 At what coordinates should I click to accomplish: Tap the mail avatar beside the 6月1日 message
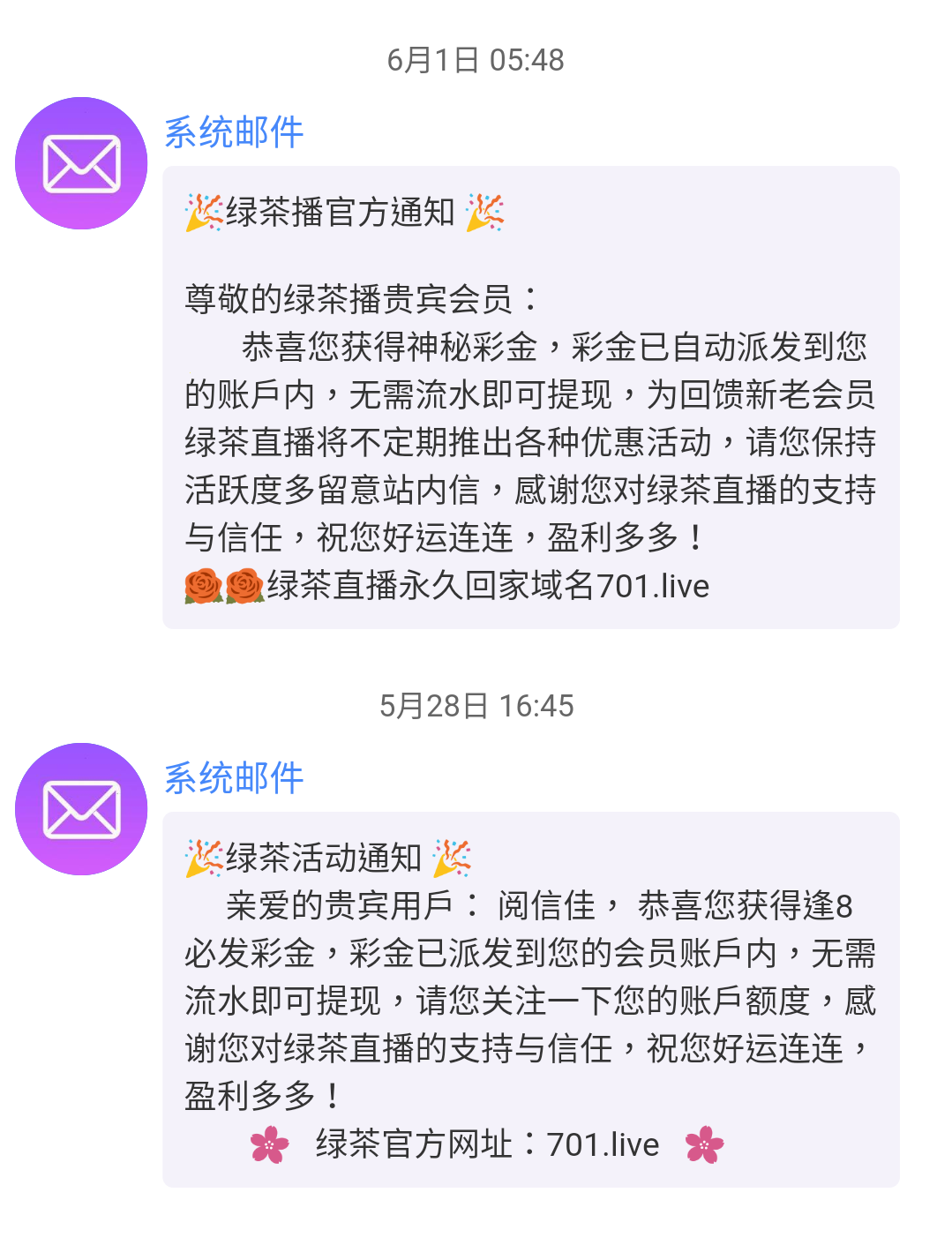click(81, 163)
